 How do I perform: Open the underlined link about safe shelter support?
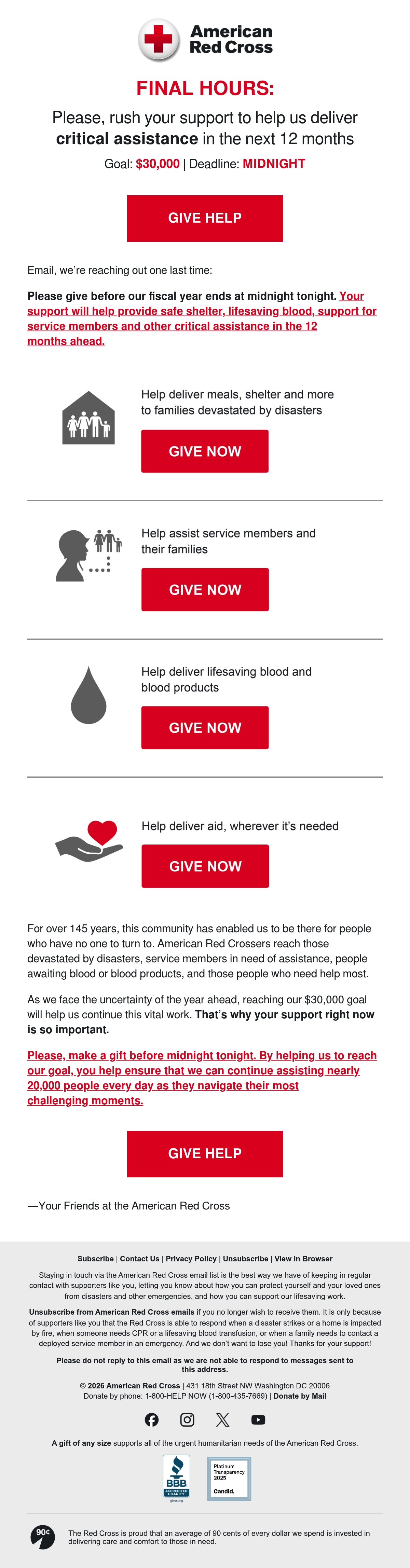pos(202,318)
